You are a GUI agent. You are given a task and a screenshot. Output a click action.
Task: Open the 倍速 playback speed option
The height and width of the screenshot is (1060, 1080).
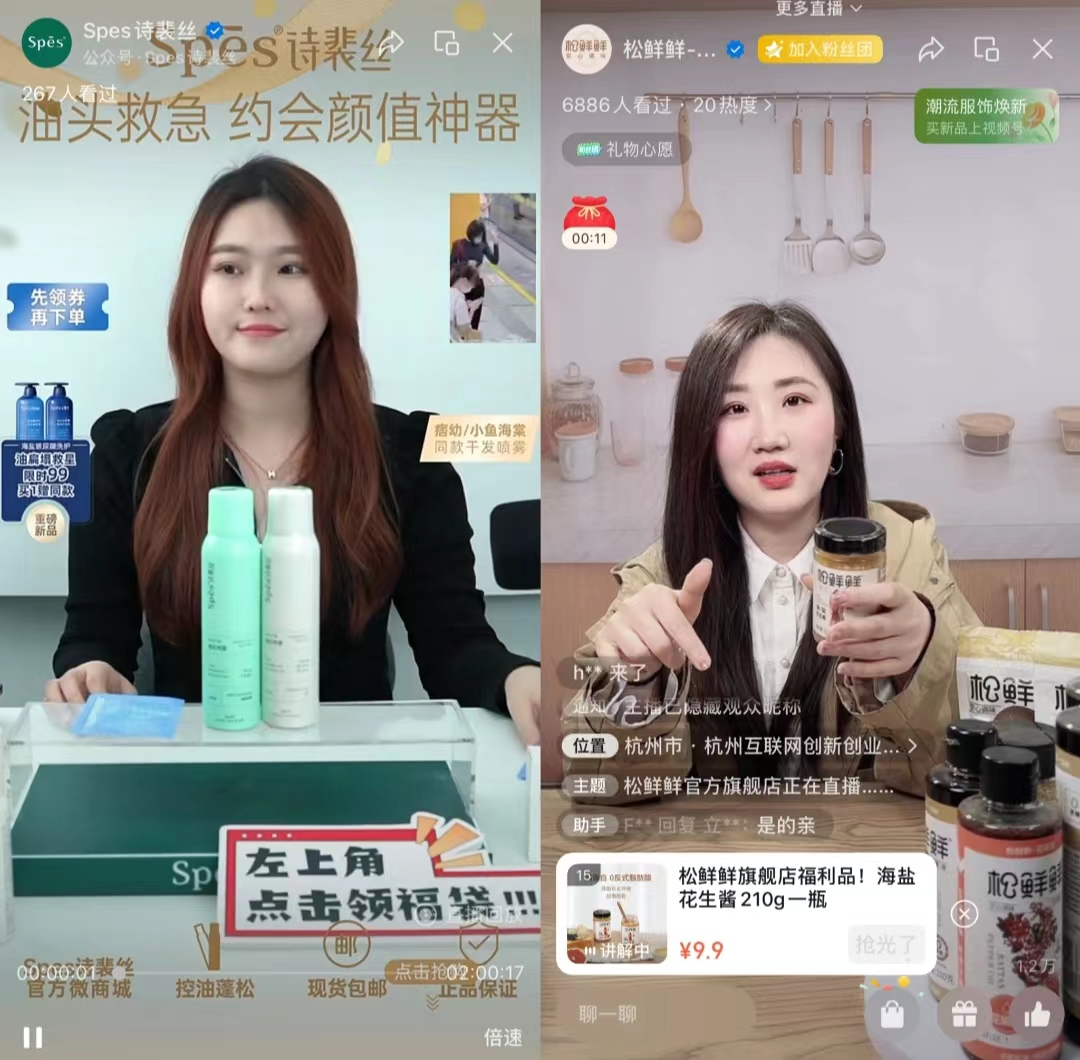click(x=503, y=1037)
